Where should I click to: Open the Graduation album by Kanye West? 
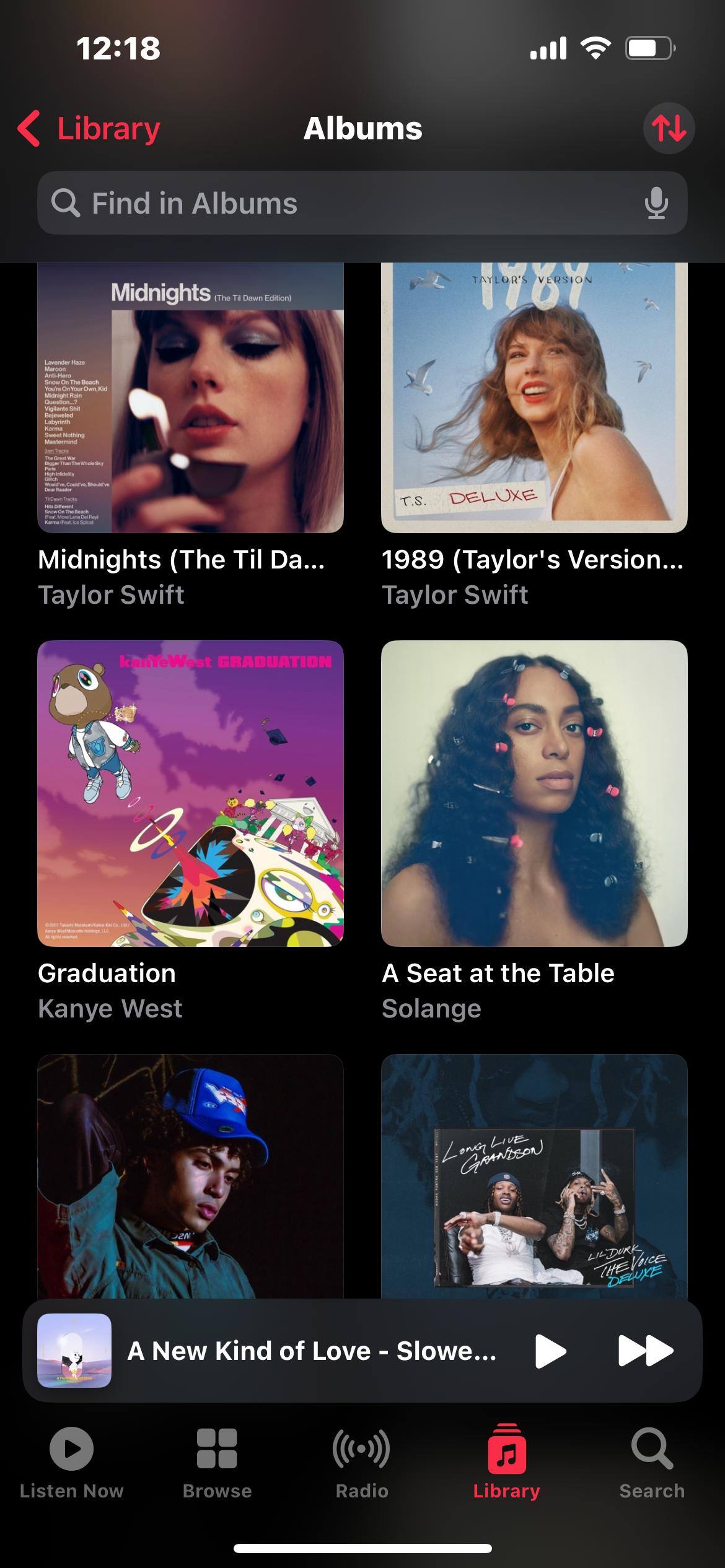tap(190, 793)
